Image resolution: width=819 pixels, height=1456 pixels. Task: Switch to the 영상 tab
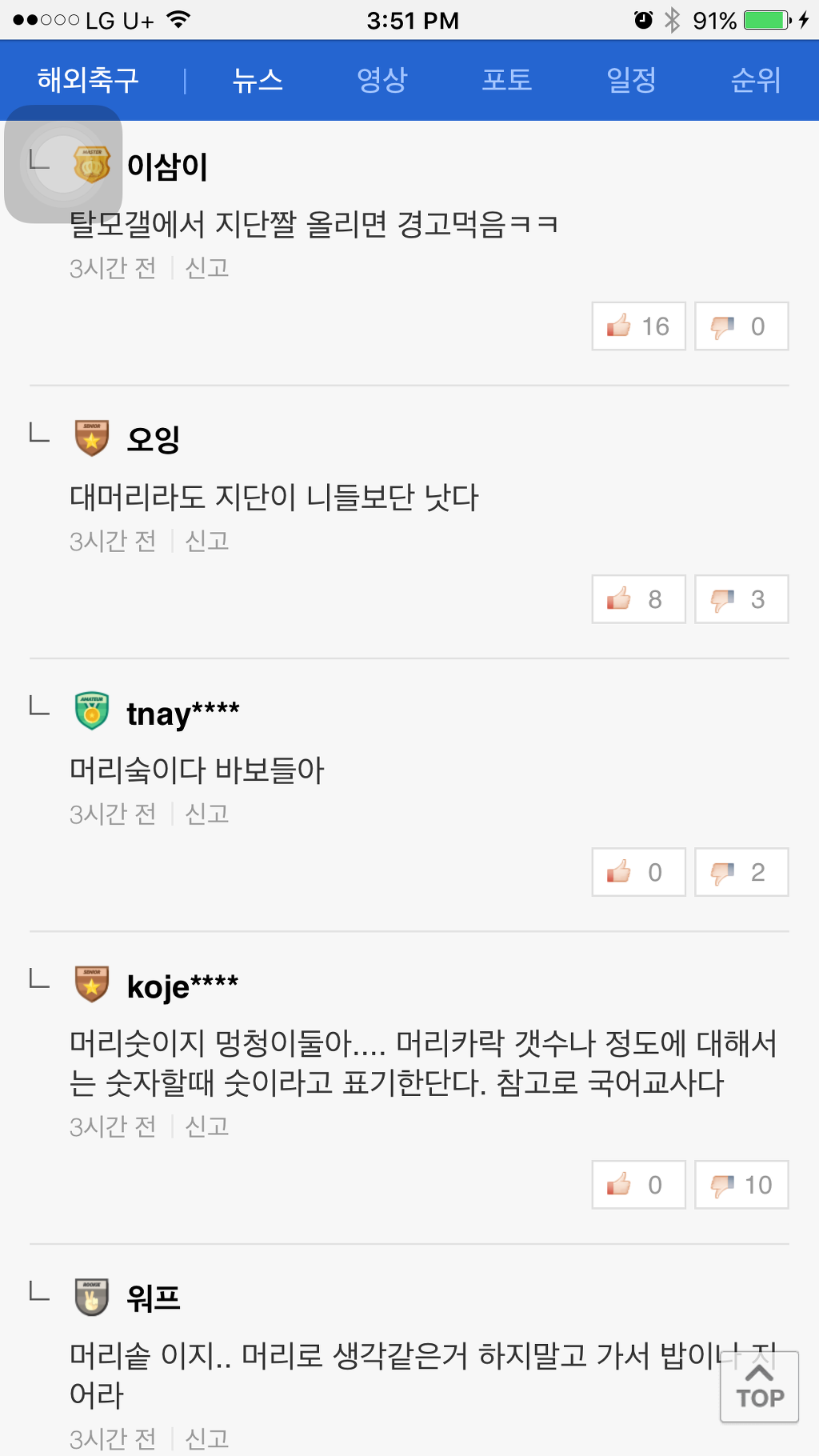click(382, 80)
